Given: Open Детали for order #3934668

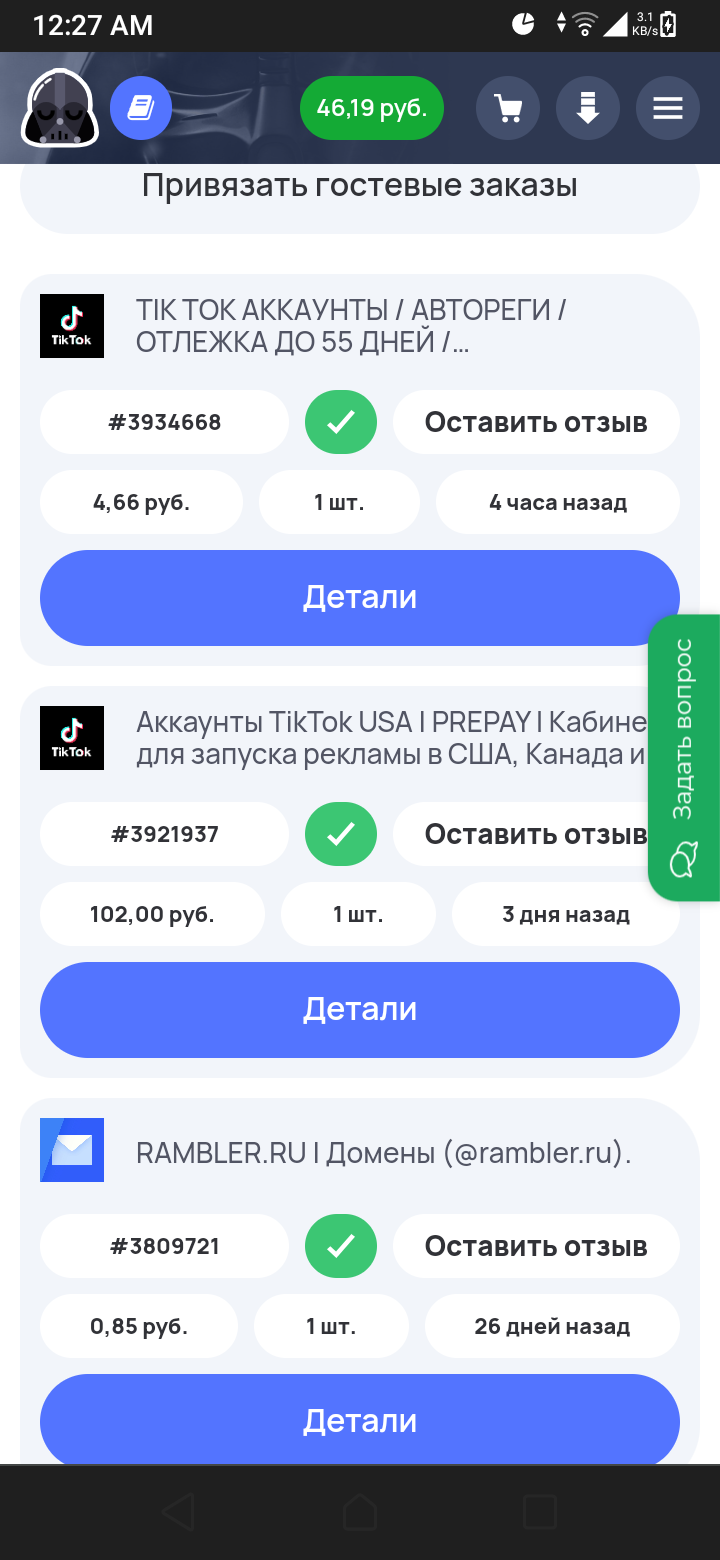Looking at the screenshot, I should (359, 597).
